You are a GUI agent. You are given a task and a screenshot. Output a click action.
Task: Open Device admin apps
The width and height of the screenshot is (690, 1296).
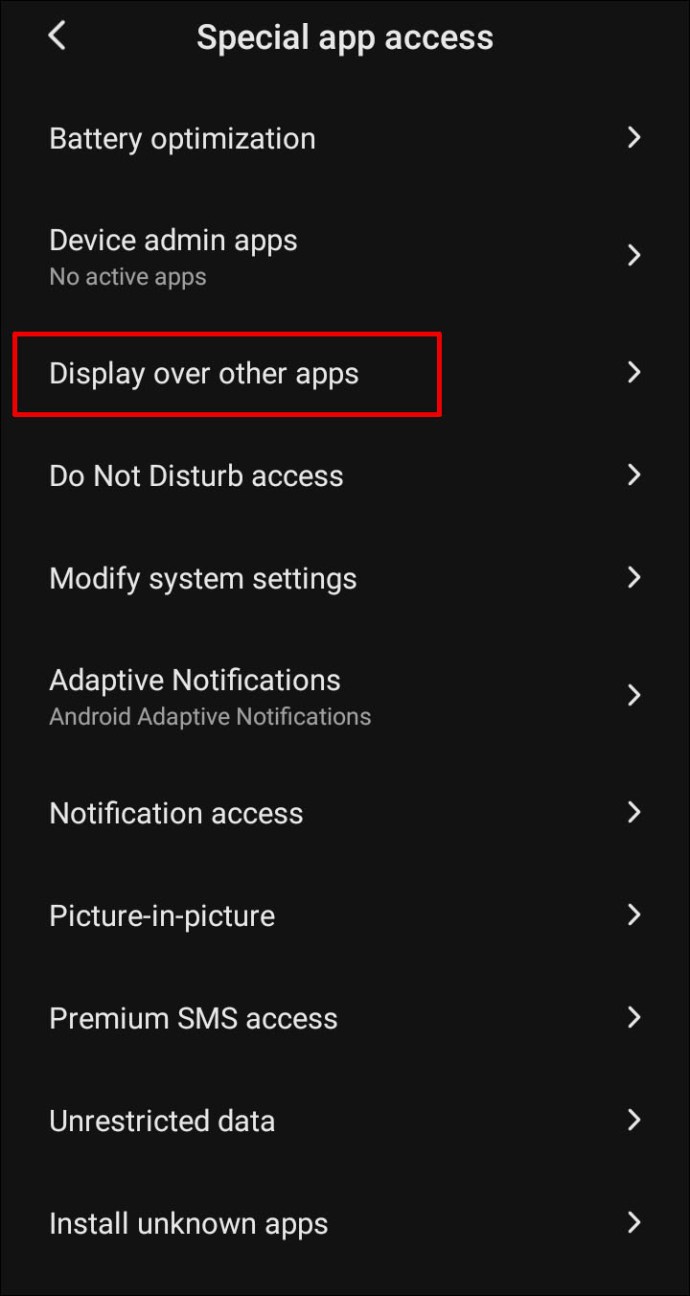point(173,255)
